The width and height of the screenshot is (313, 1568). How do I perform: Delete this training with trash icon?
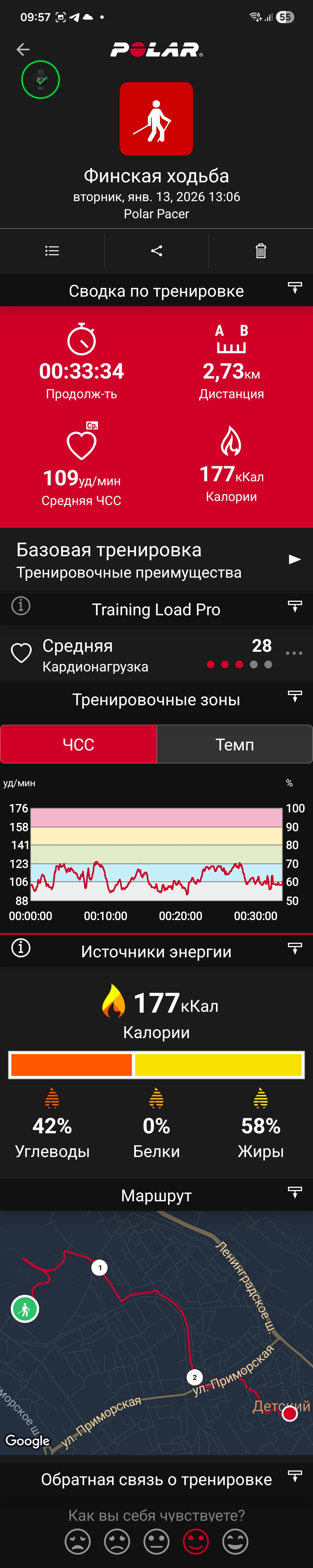point(261,251)
